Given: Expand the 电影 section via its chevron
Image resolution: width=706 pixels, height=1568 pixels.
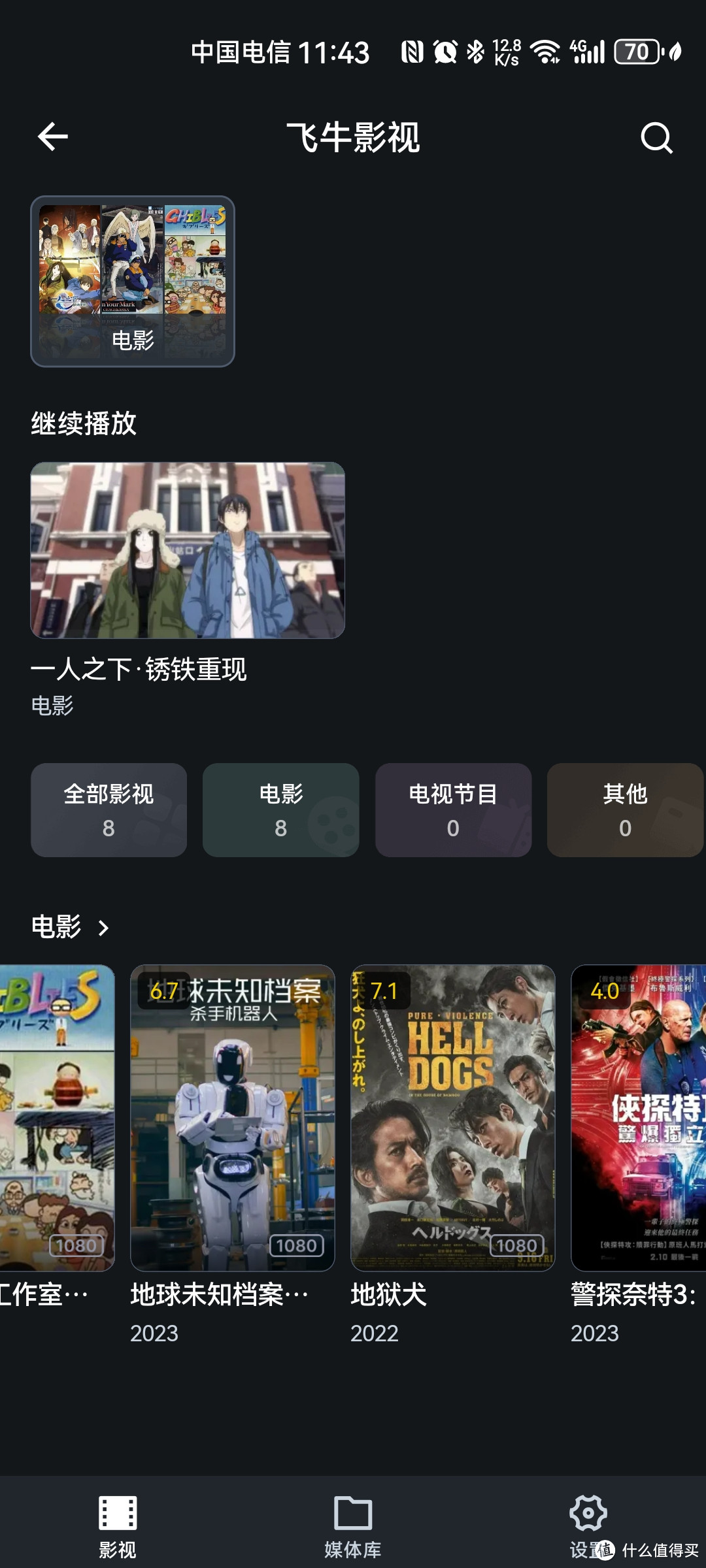Looking at the screenshot, I should coord(105,927).
